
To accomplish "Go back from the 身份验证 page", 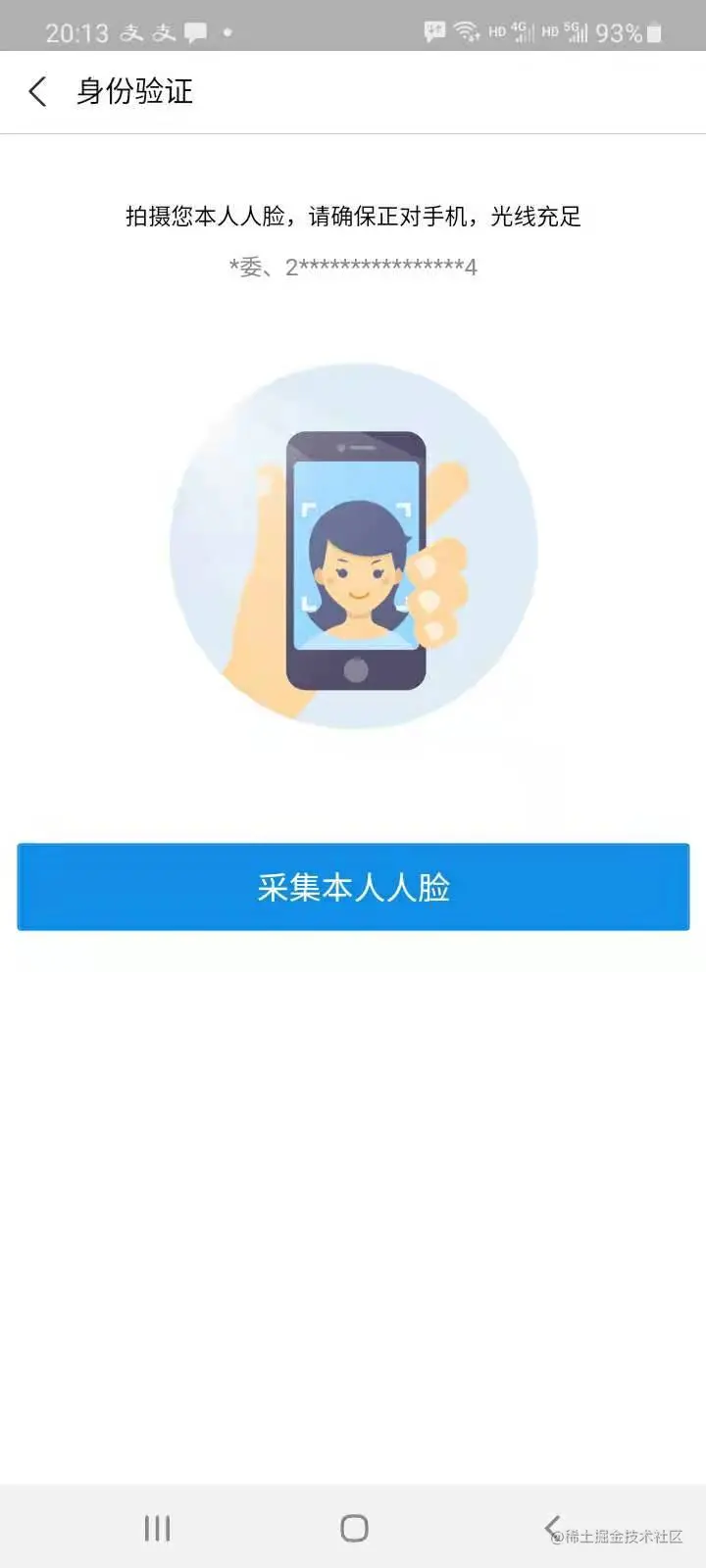I will coord(37,92).
